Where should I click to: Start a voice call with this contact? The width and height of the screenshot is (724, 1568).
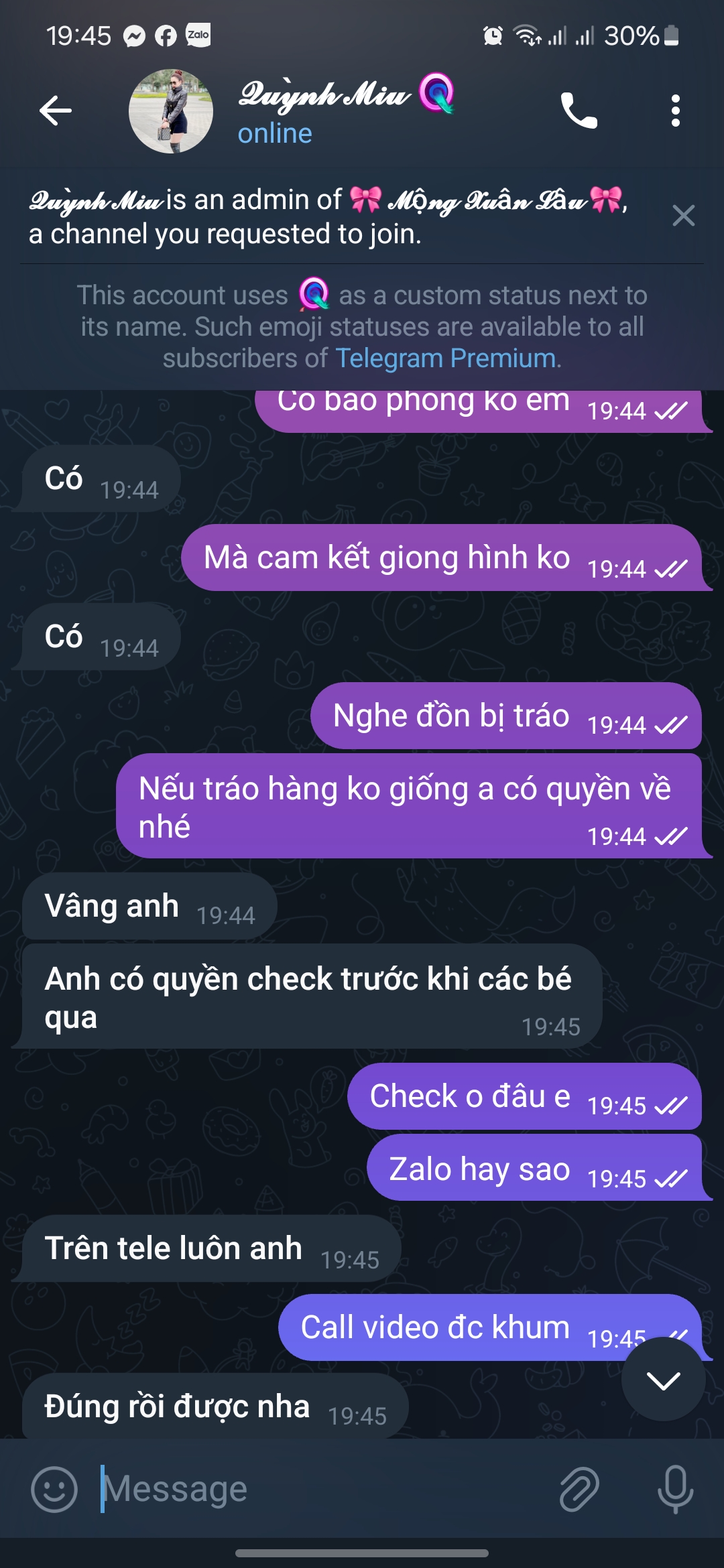(579, 111)
